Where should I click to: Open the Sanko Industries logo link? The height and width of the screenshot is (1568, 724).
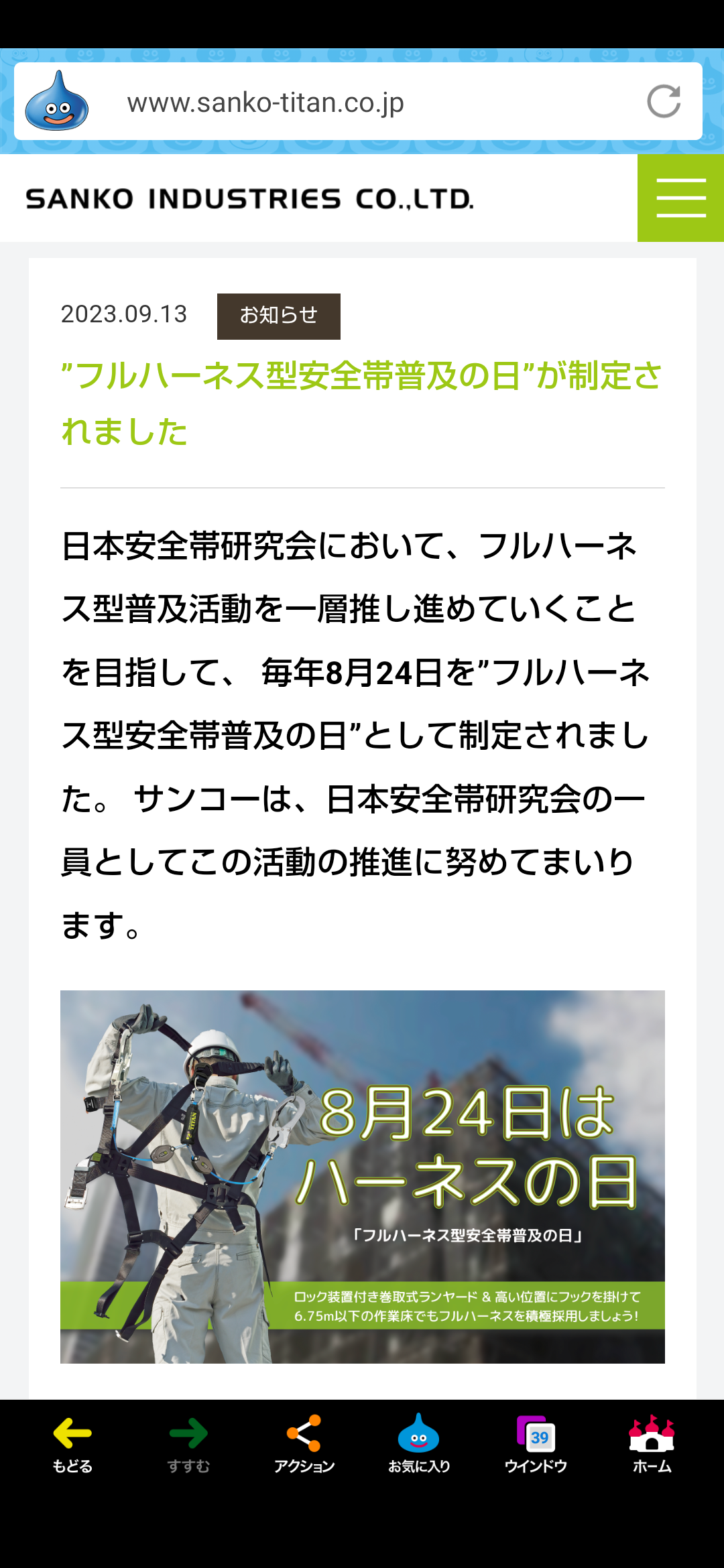click(249, 199)
